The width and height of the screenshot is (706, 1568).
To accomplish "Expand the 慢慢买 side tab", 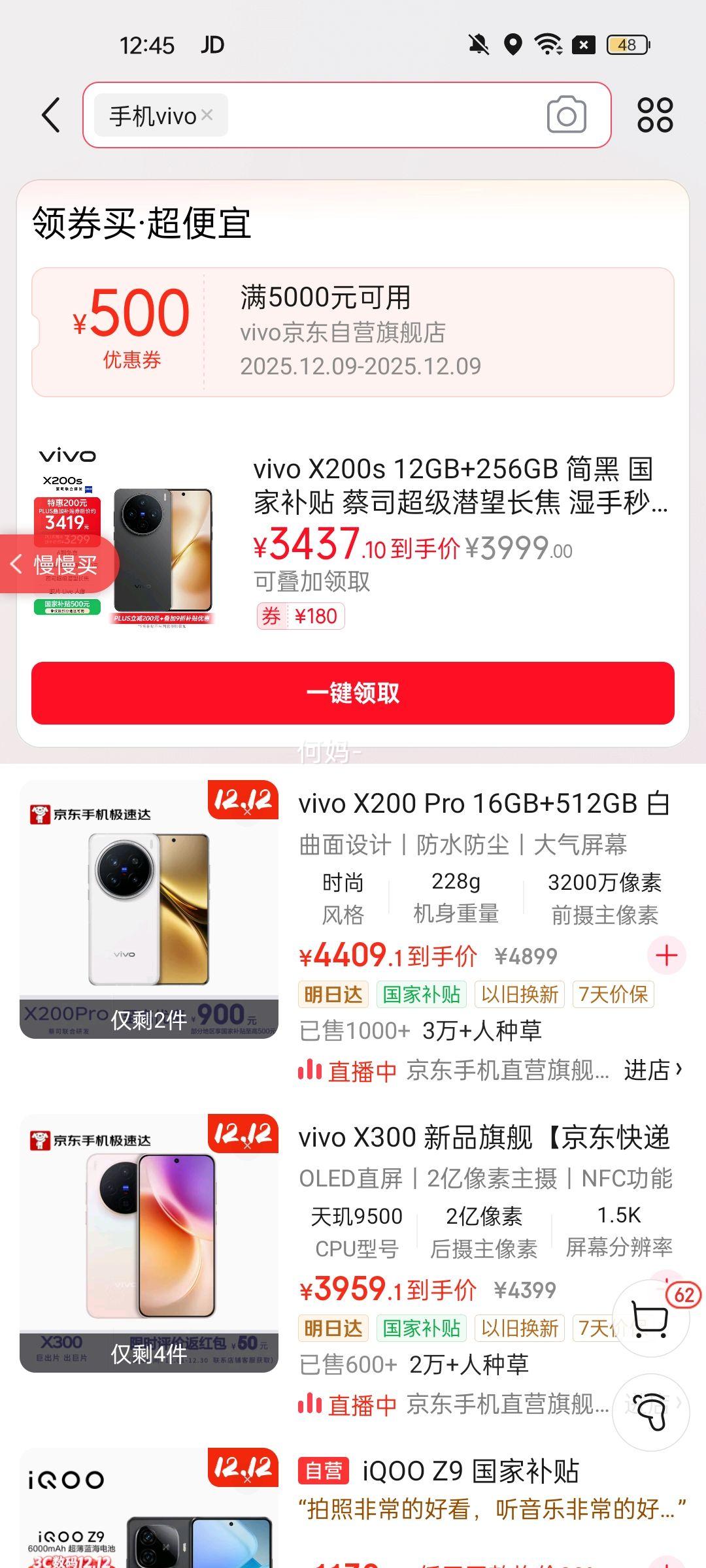I will [x=58, y=564].
